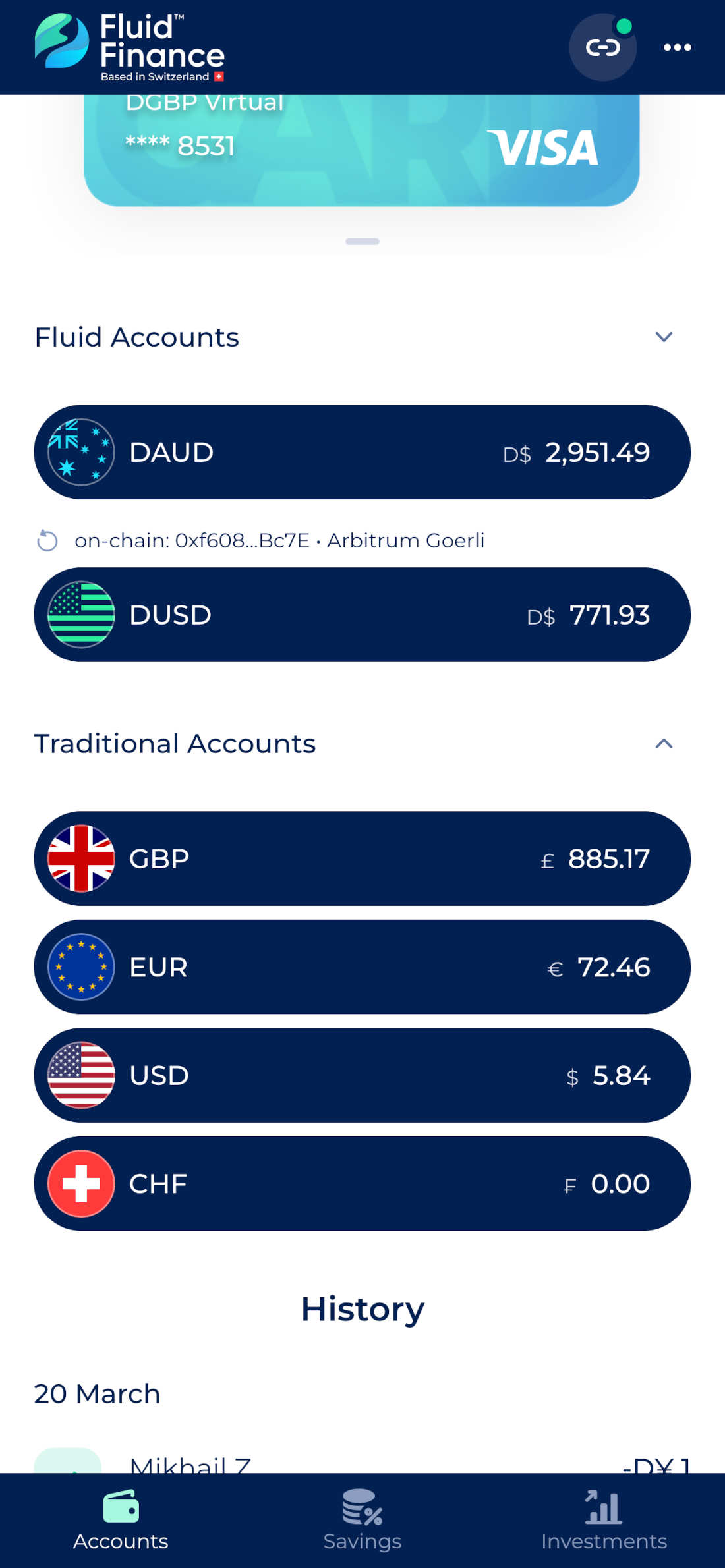Image resolution: width=725 pixels, height=1568 pixels.
Task: Open the Mikhail Z transaction in History
Action: click(x=362, y=1464)
